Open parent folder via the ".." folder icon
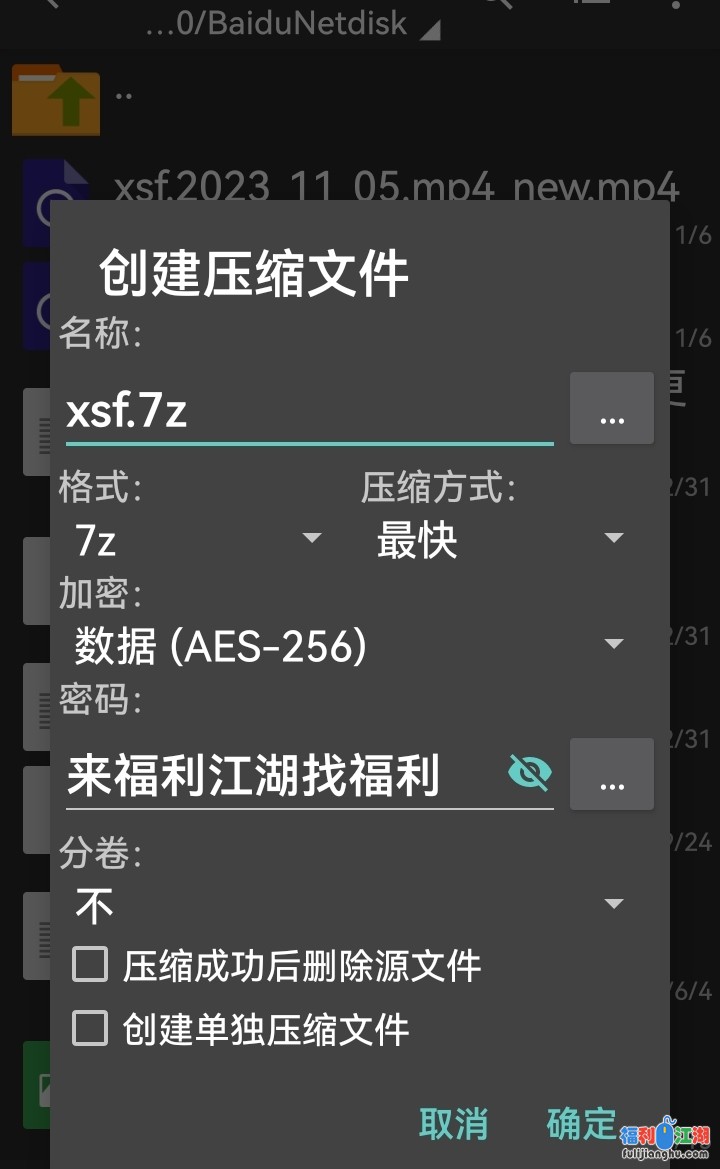This screenshot has width=720, height=1169. click(x=57, y=100)
